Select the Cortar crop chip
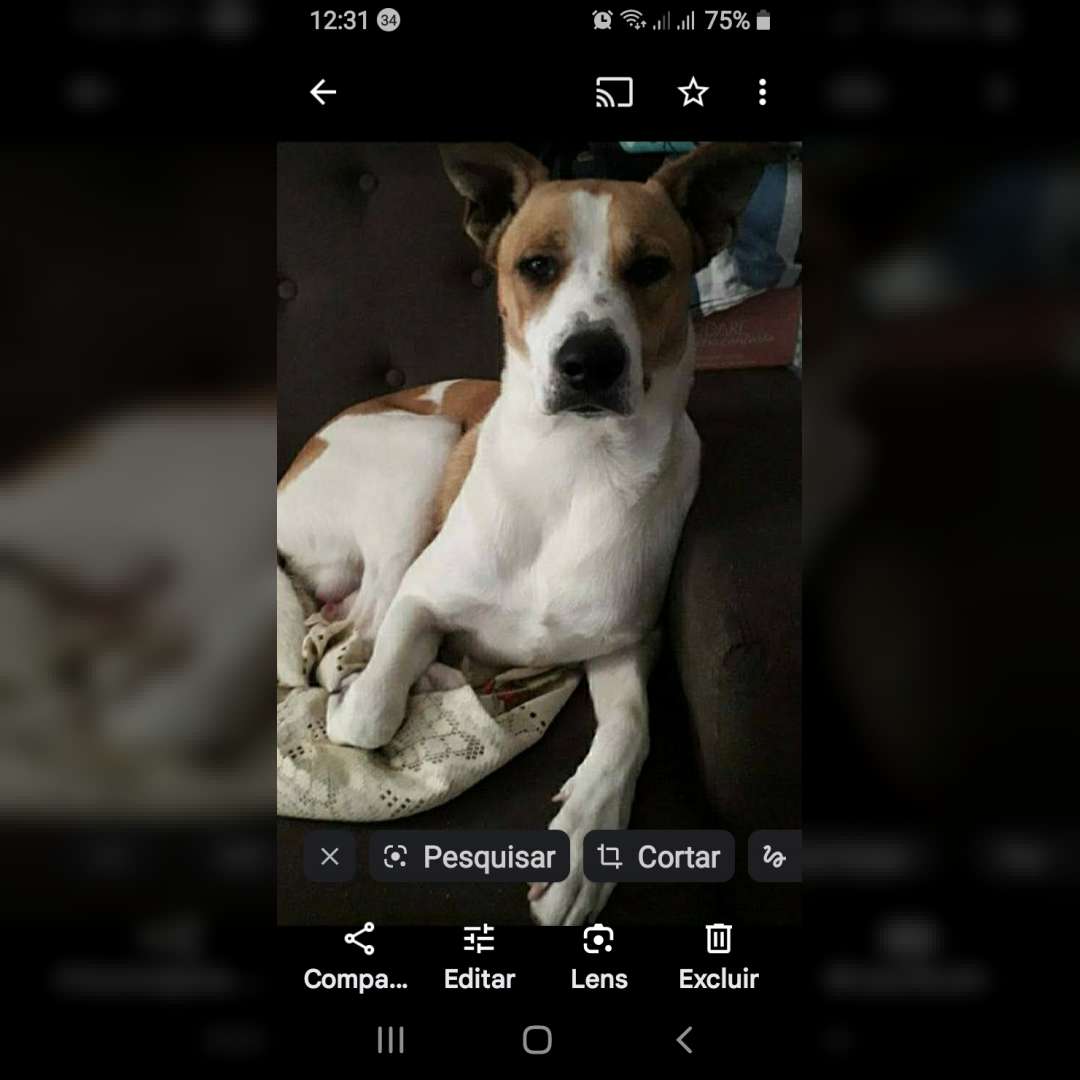1080x1080 pixels. [658, 857]
